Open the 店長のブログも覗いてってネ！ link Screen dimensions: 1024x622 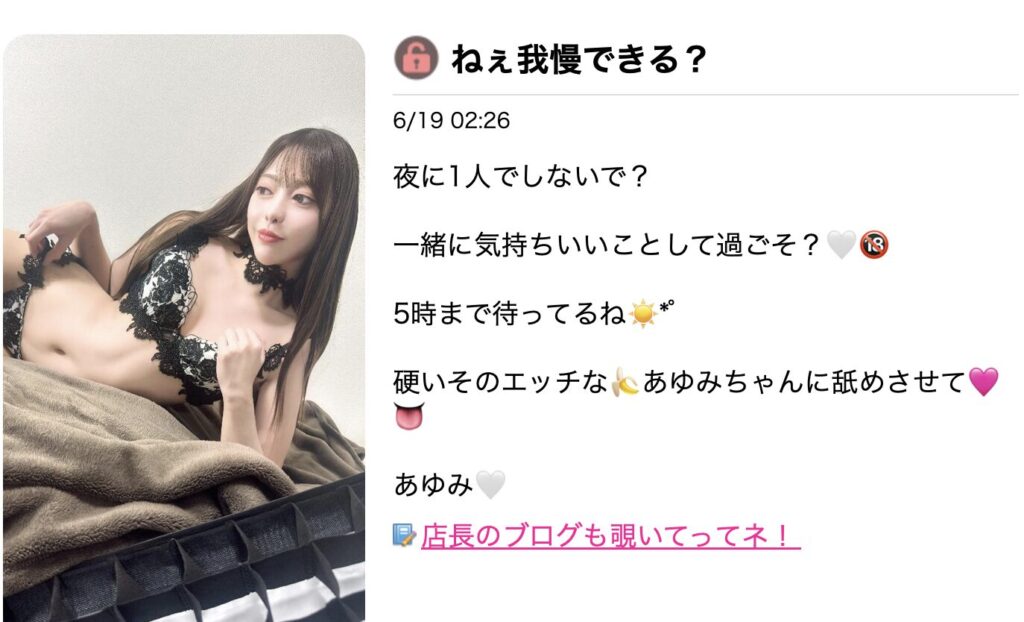[x=610, y=536]
